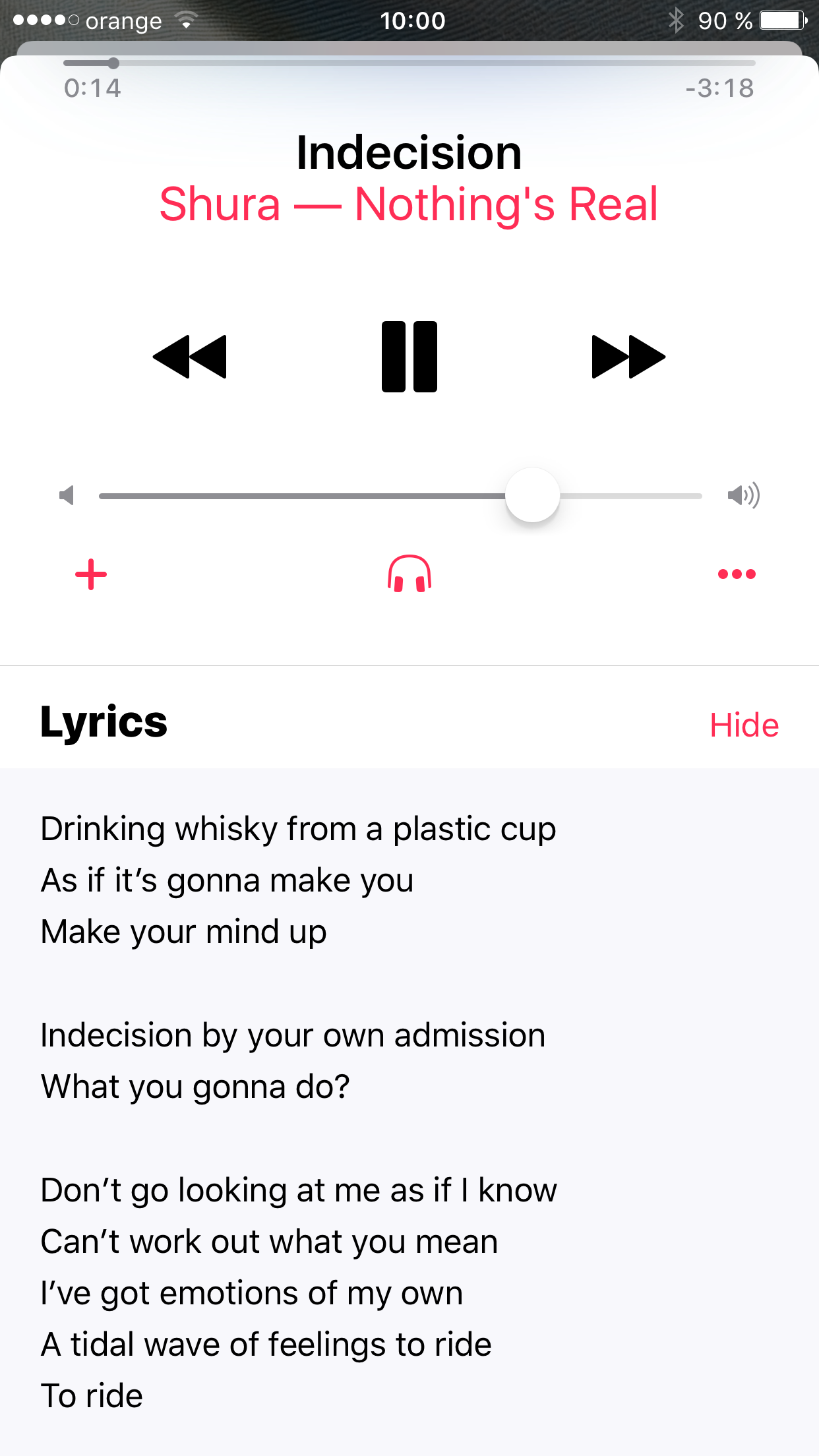819x1456 pixels.
Task: Open Shura — Nothing's Real album link
Action: point(409,204)
